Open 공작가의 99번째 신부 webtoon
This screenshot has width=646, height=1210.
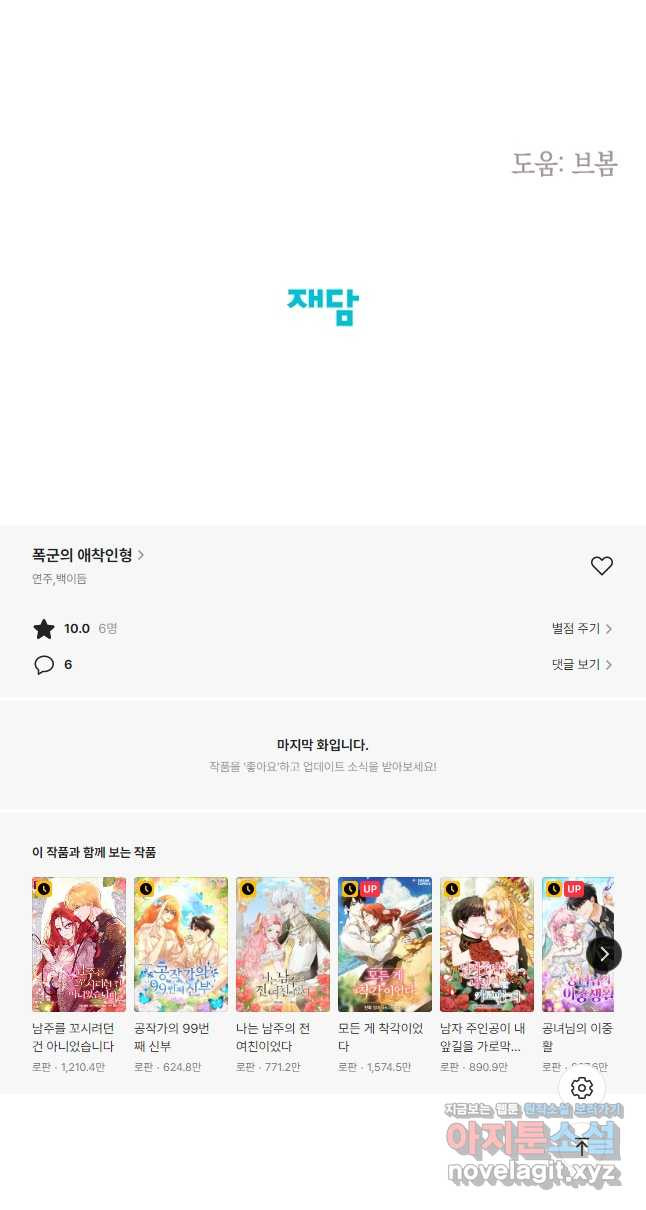pyautogui.click(x=181, y=944)
